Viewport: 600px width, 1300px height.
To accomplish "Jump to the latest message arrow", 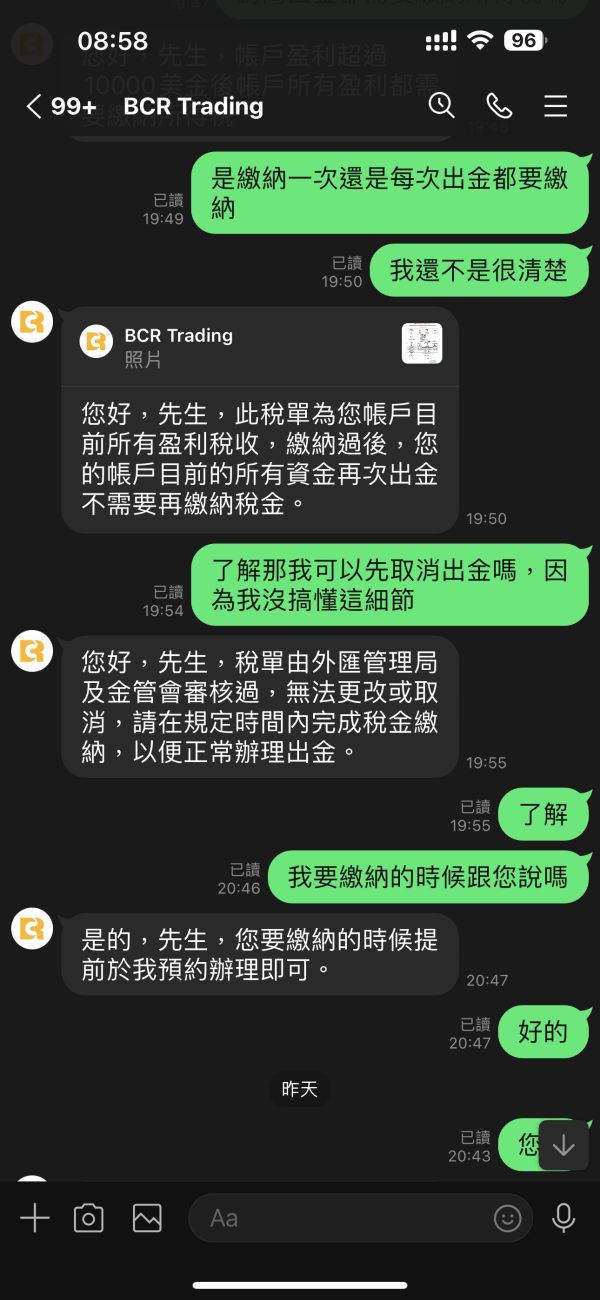I will tap(563, 1145).
